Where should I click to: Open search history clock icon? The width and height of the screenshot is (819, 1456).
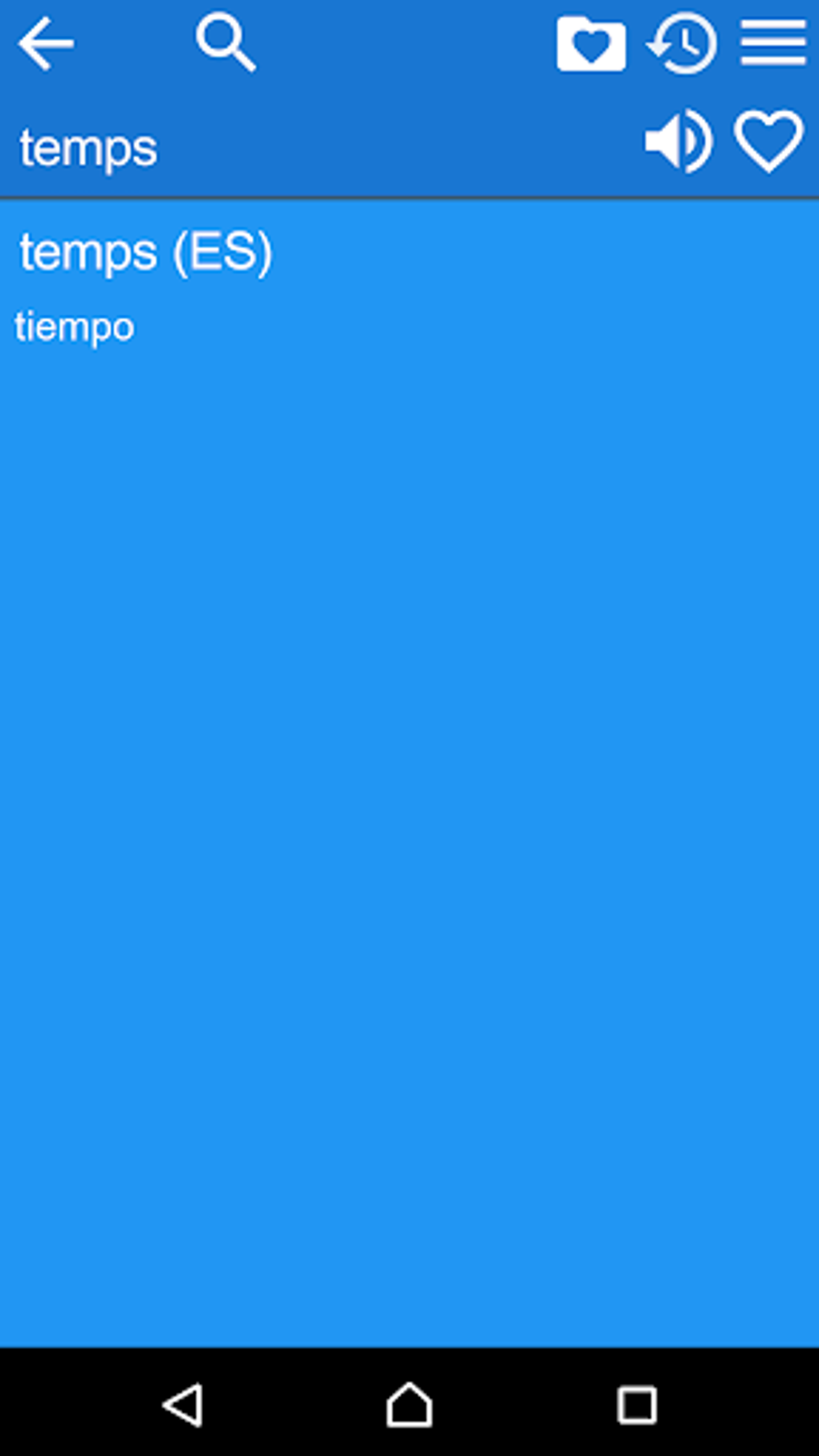(x=682, y=43)
